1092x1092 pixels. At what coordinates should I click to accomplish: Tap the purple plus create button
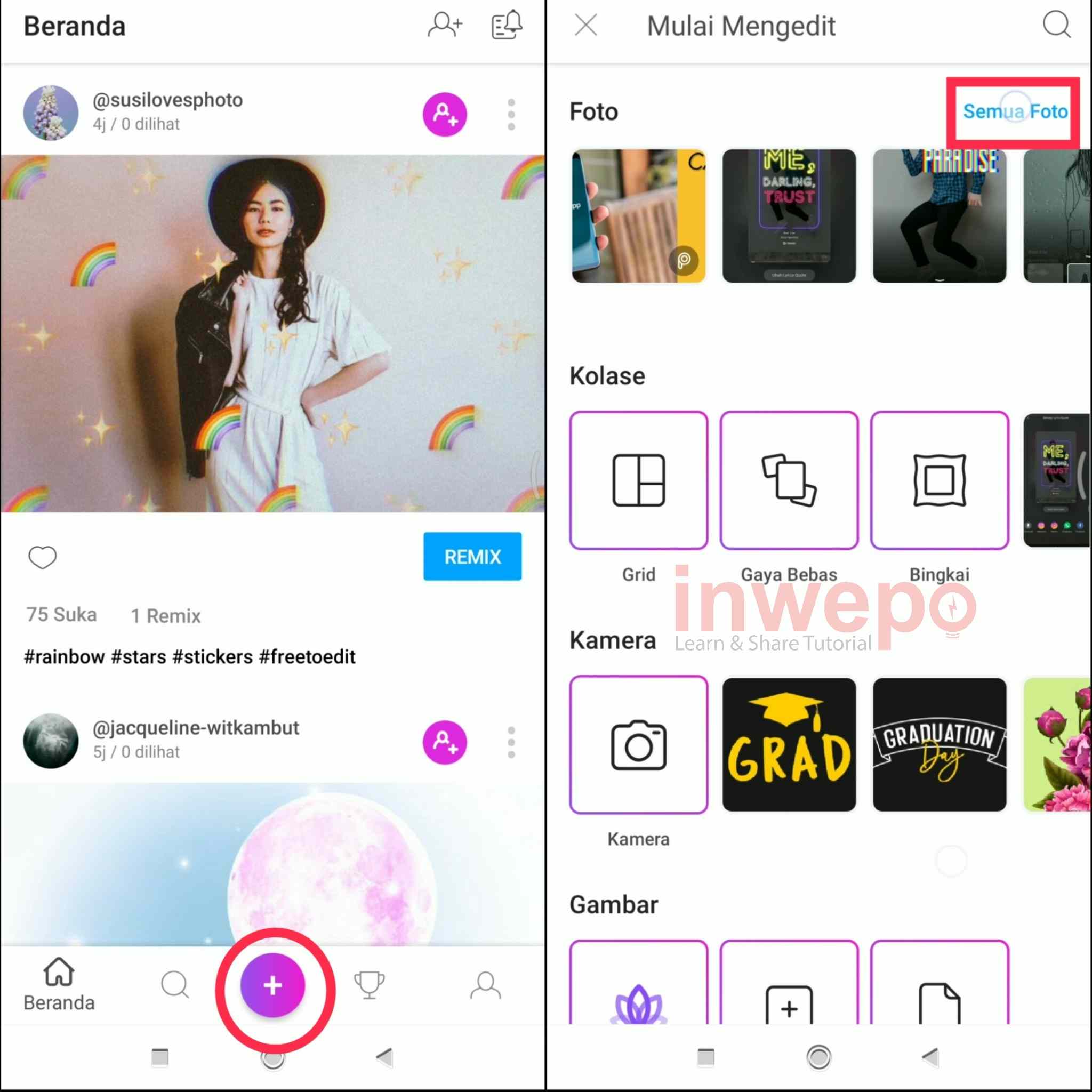point(272,985)
